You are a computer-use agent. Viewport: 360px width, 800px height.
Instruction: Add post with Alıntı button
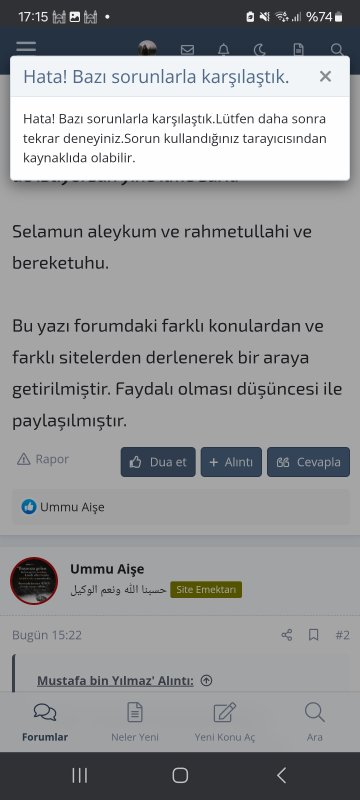[x=231, y=462]
